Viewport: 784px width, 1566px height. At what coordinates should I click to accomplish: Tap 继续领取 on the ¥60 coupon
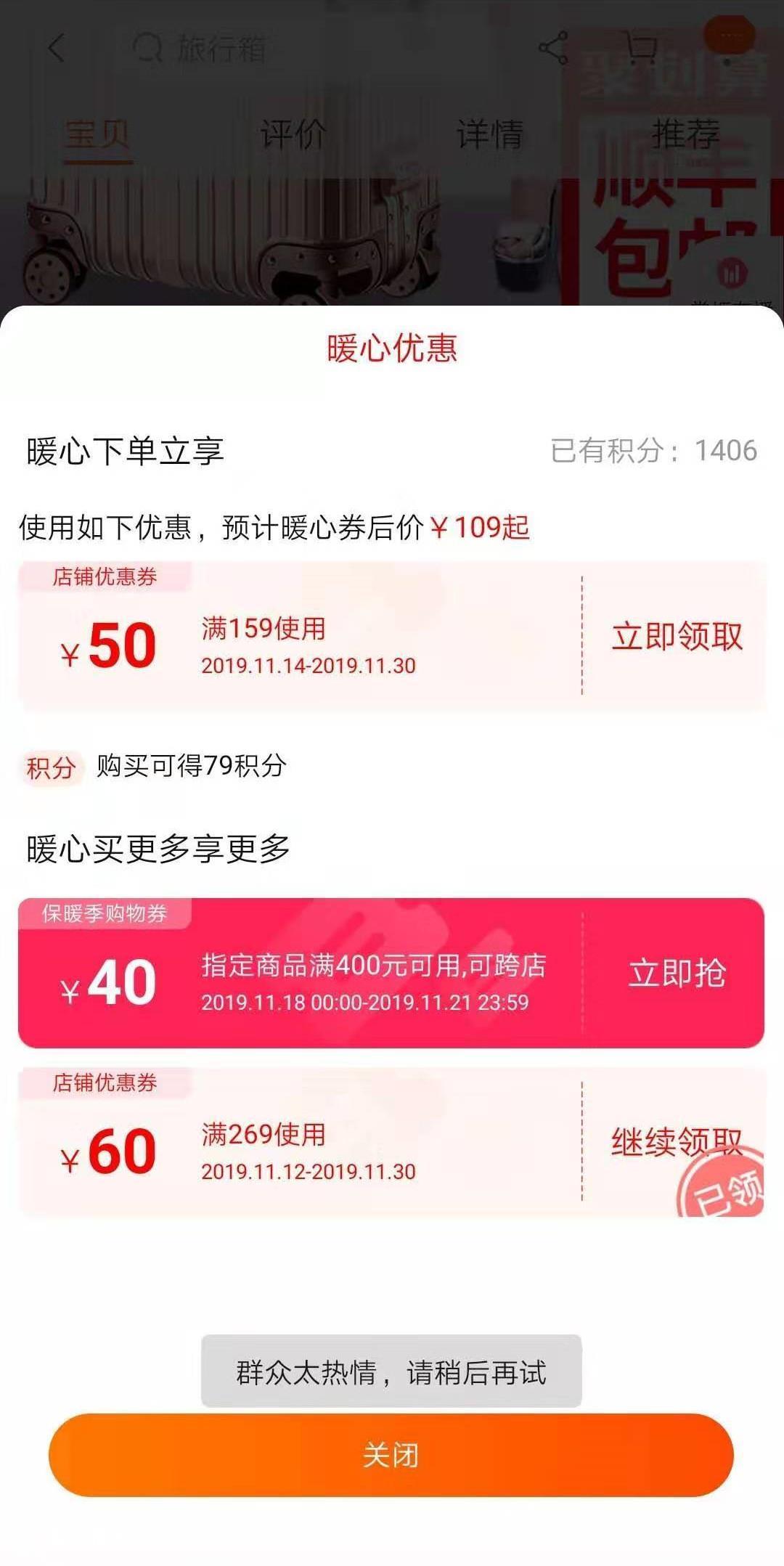tap(675, 1142)
